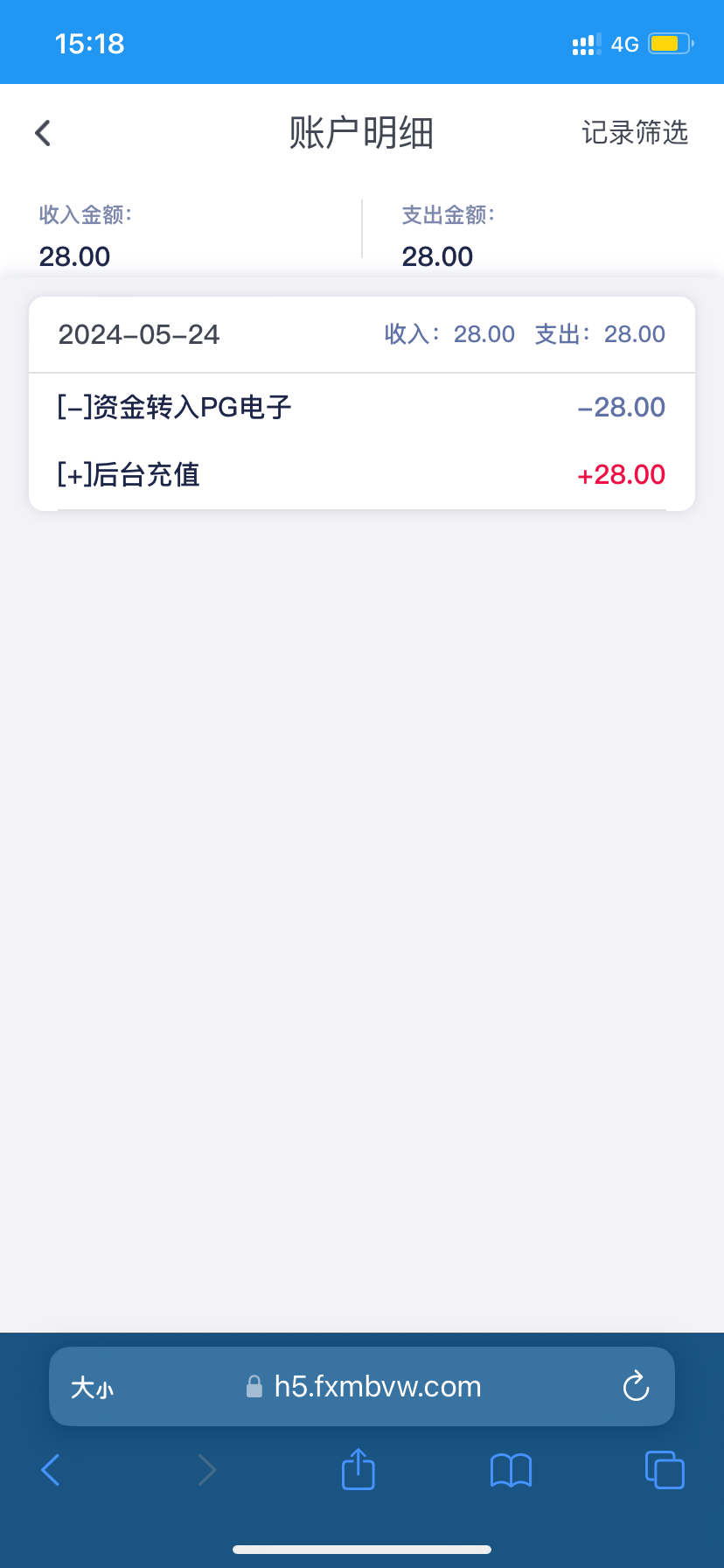Reload the current web page

click(x=636, y=1386)
